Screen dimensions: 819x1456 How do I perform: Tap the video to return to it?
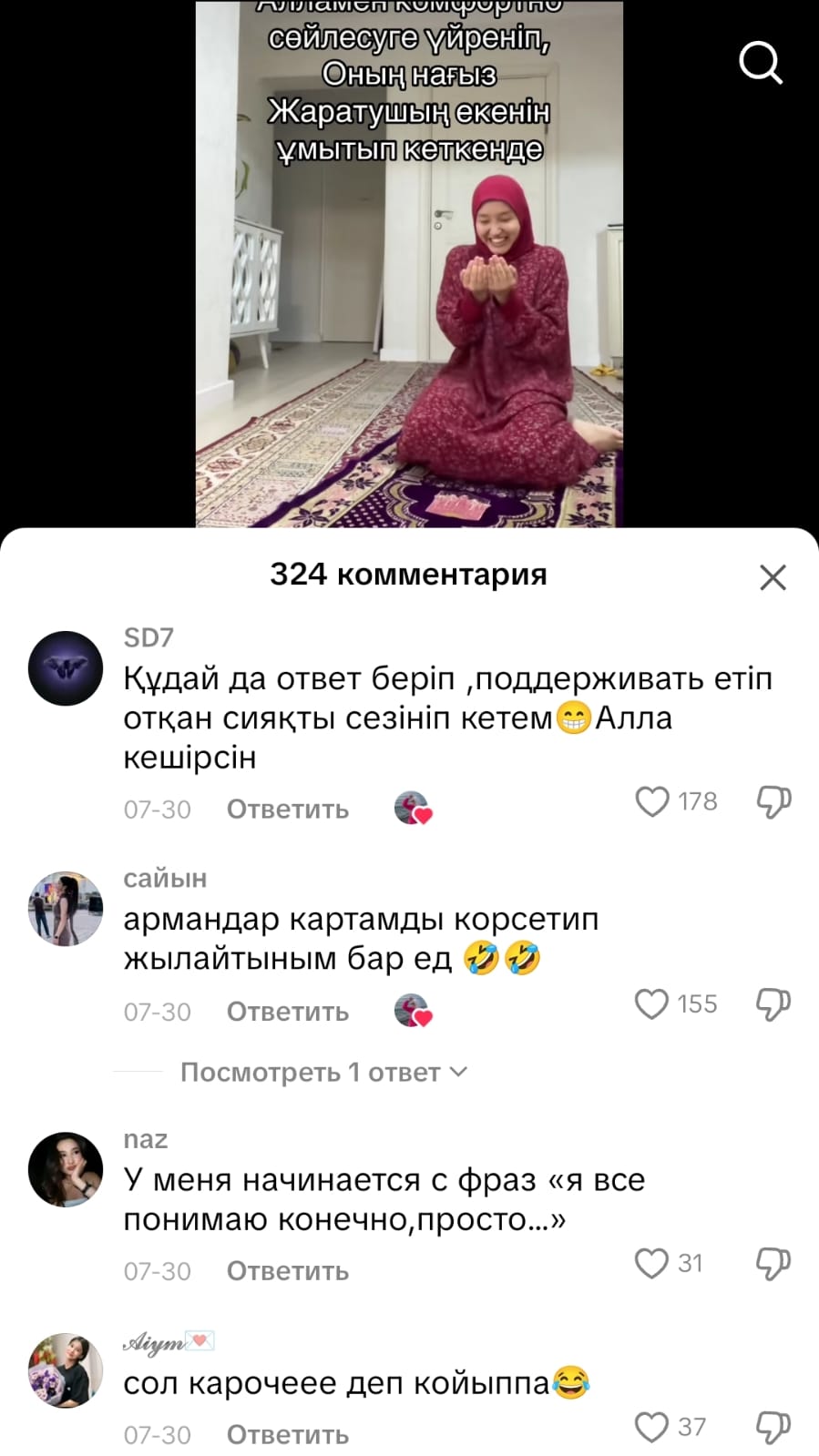[x=409, y=273]
